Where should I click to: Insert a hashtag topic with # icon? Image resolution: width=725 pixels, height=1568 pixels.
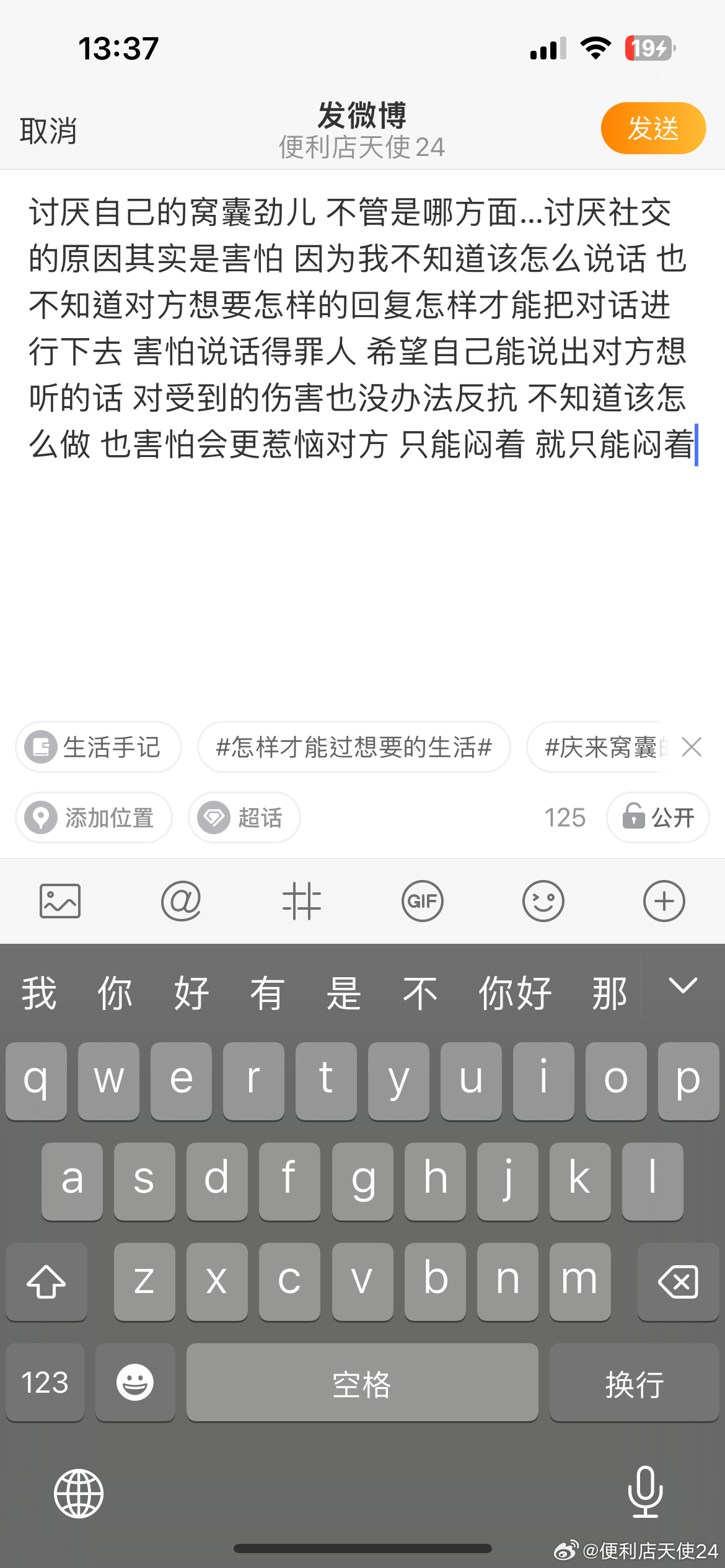[302, 901]
